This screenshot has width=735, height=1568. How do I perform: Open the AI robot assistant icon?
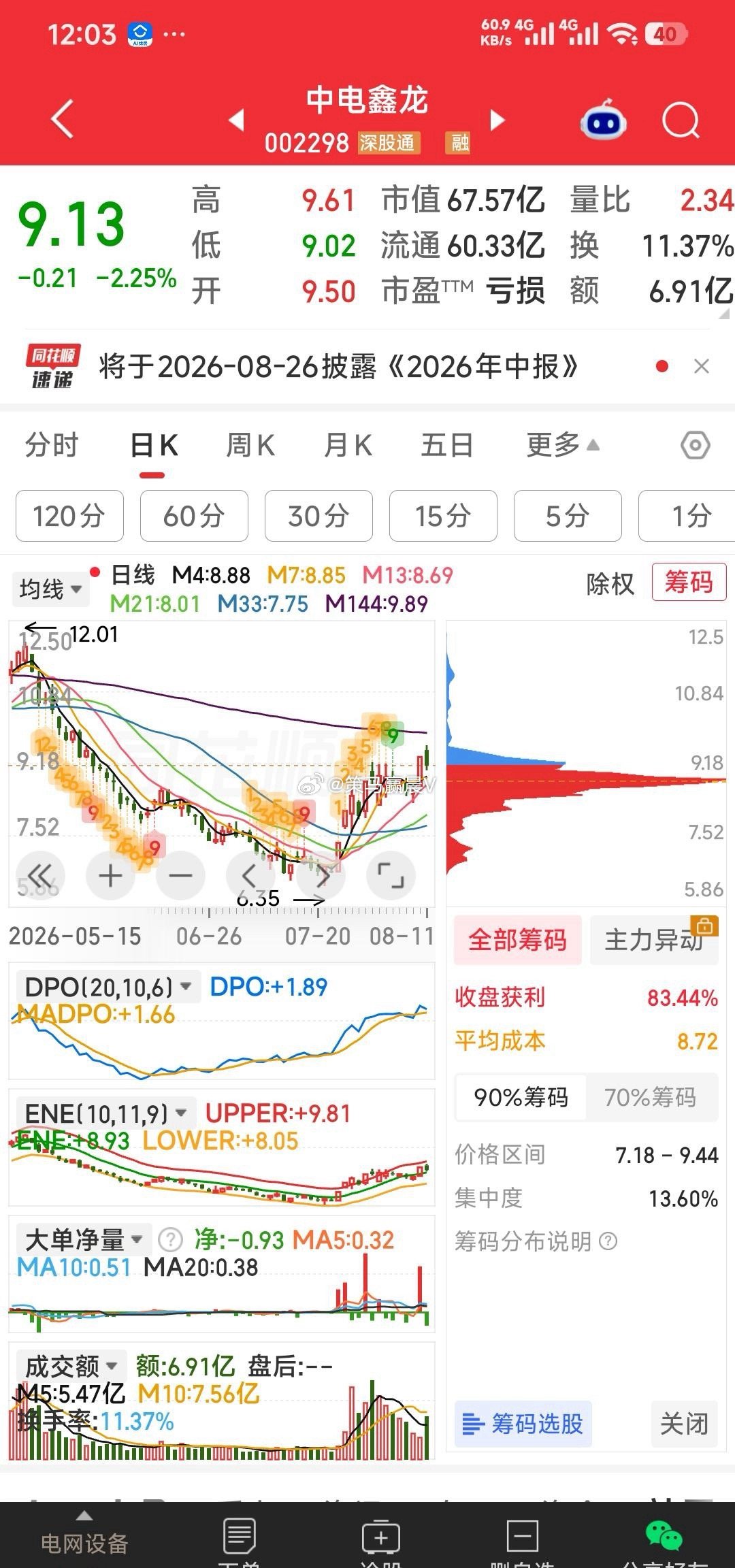point(603,120)
